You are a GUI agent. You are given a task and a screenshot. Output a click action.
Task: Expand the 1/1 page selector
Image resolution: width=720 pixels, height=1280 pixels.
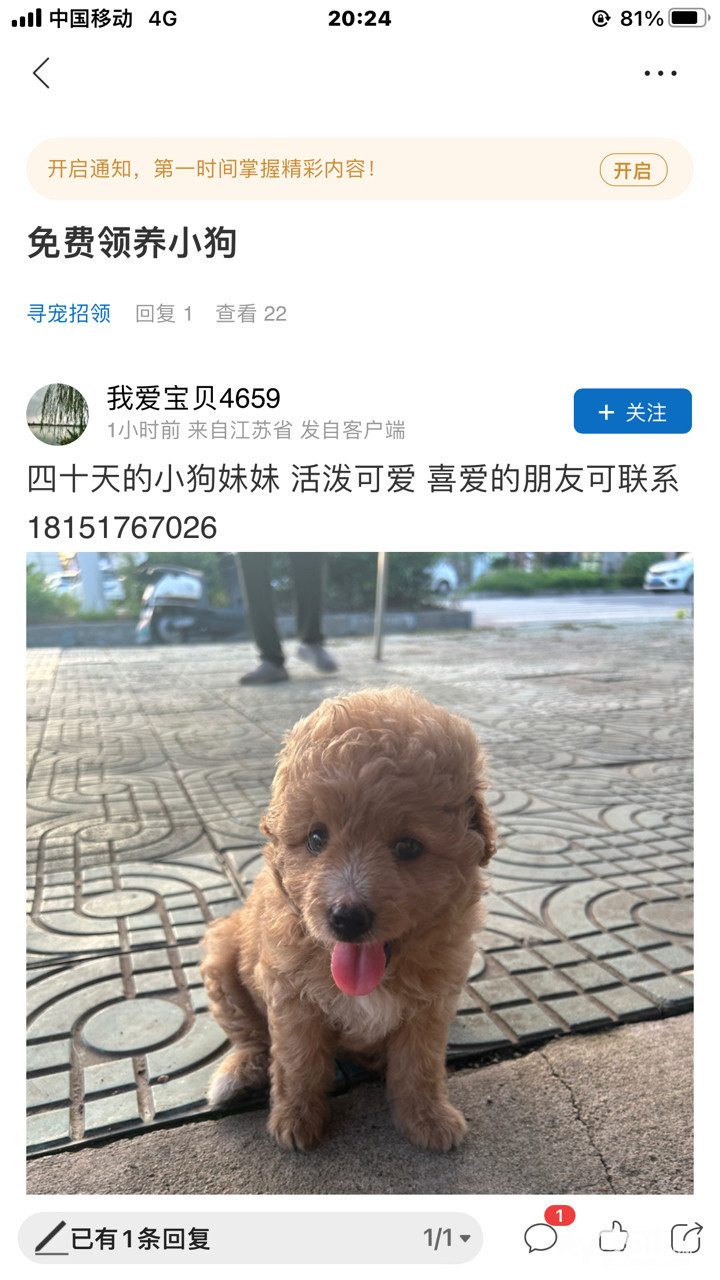[446, 1238]
